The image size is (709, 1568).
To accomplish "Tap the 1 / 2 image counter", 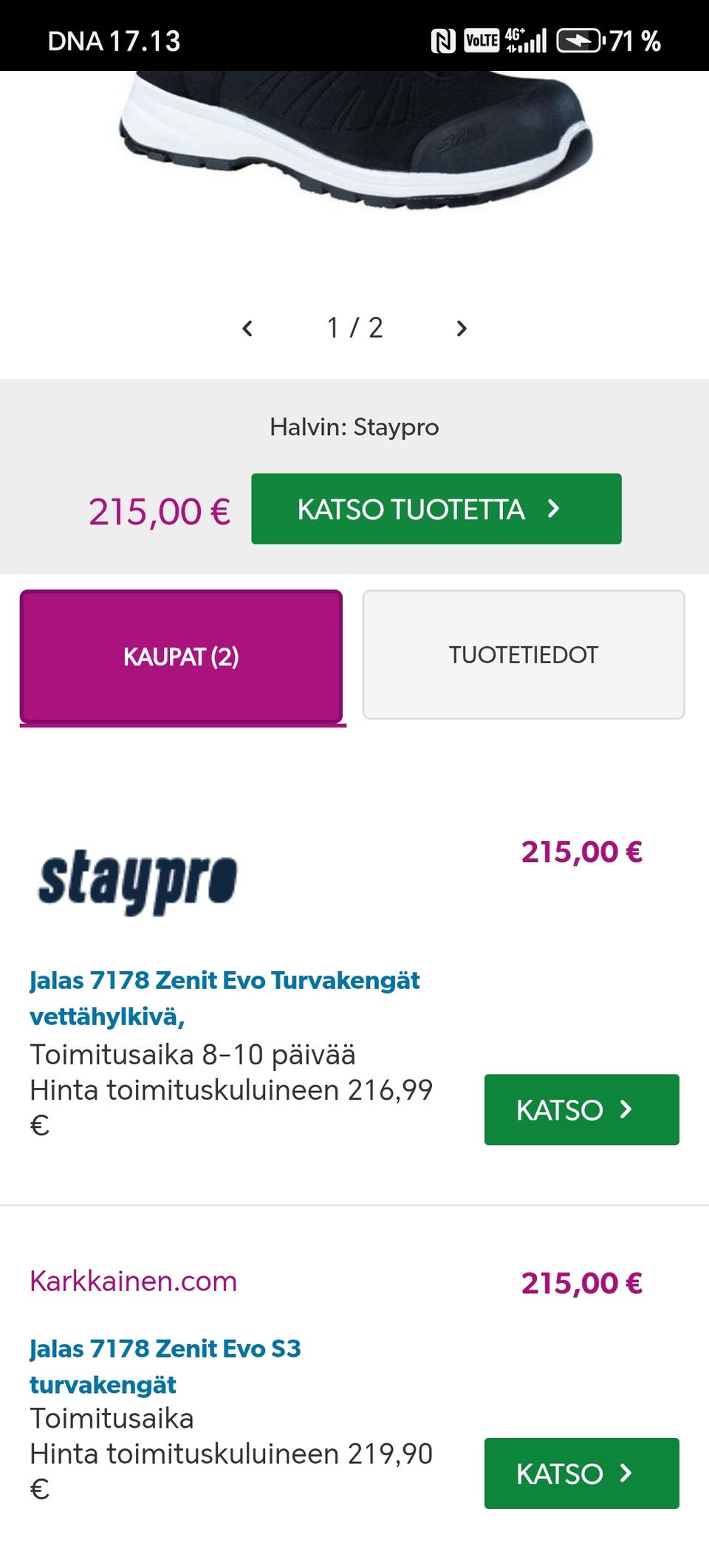I will coord(354,327).
